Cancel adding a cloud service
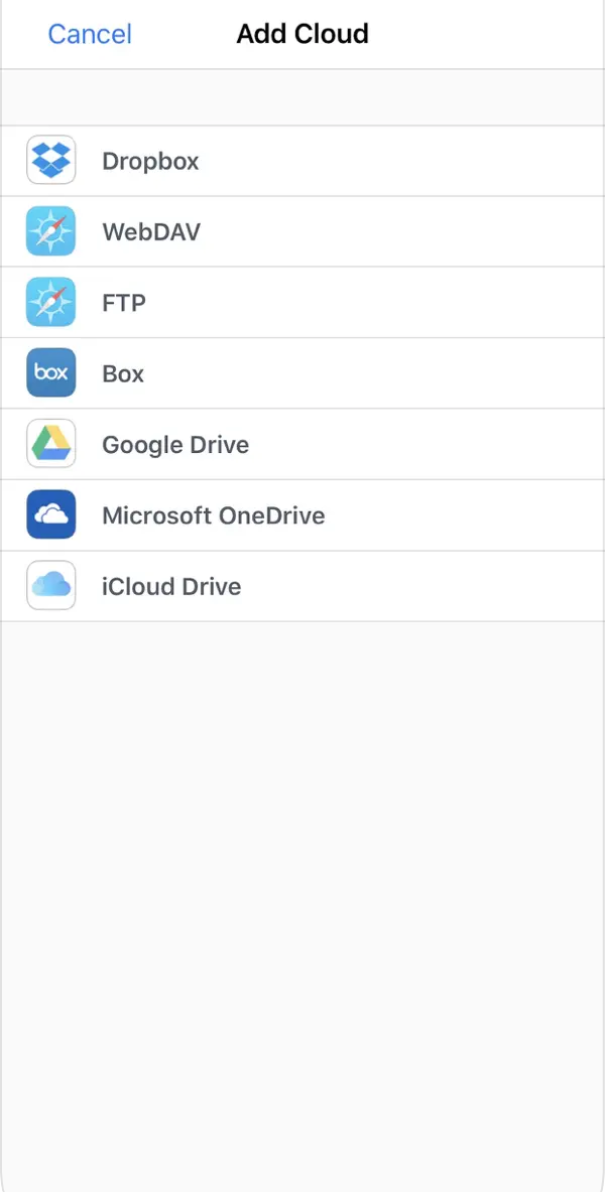 (89, 34)
